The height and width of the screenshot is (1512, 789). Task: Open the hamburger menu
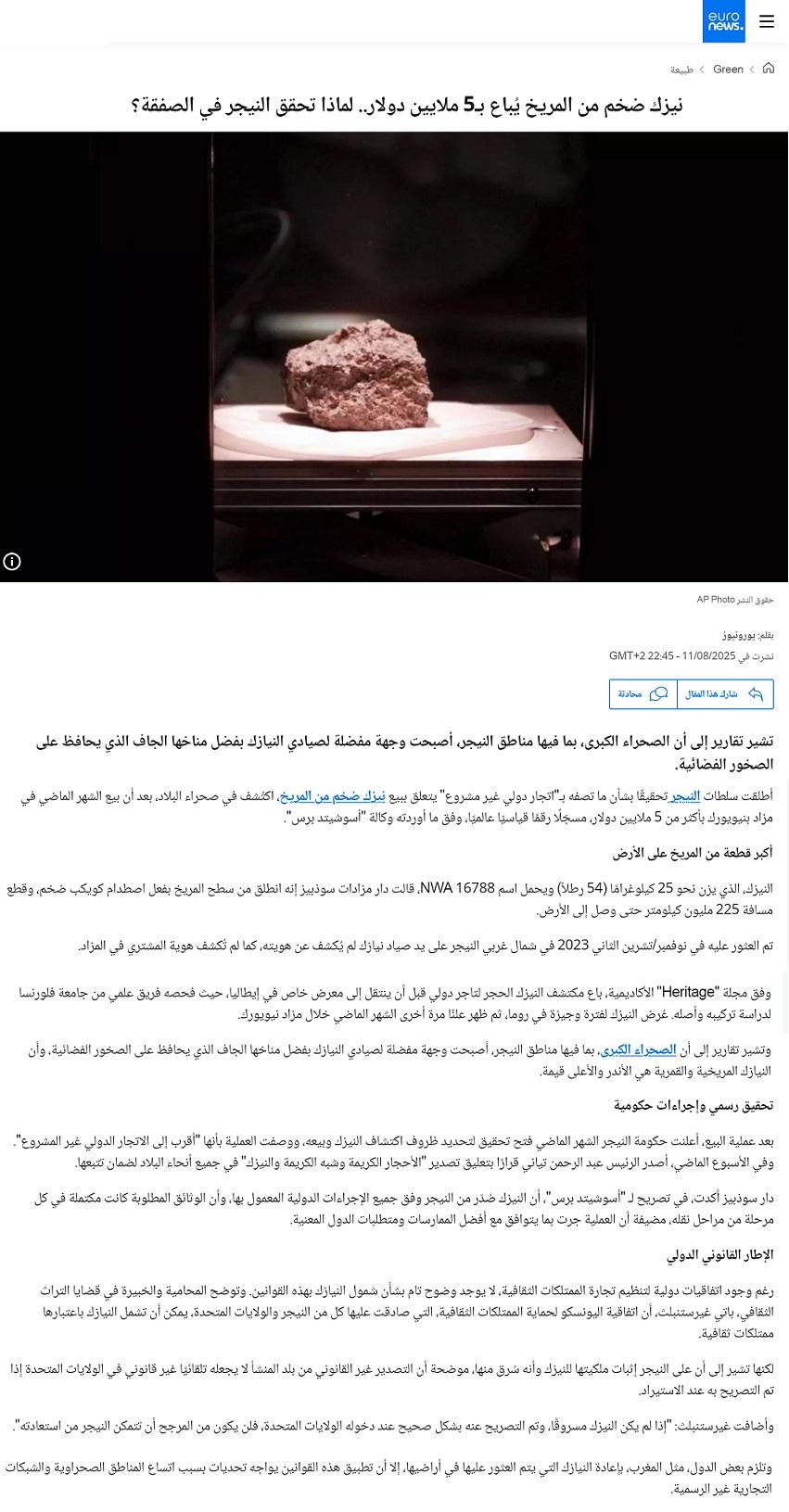pos(766,21)
